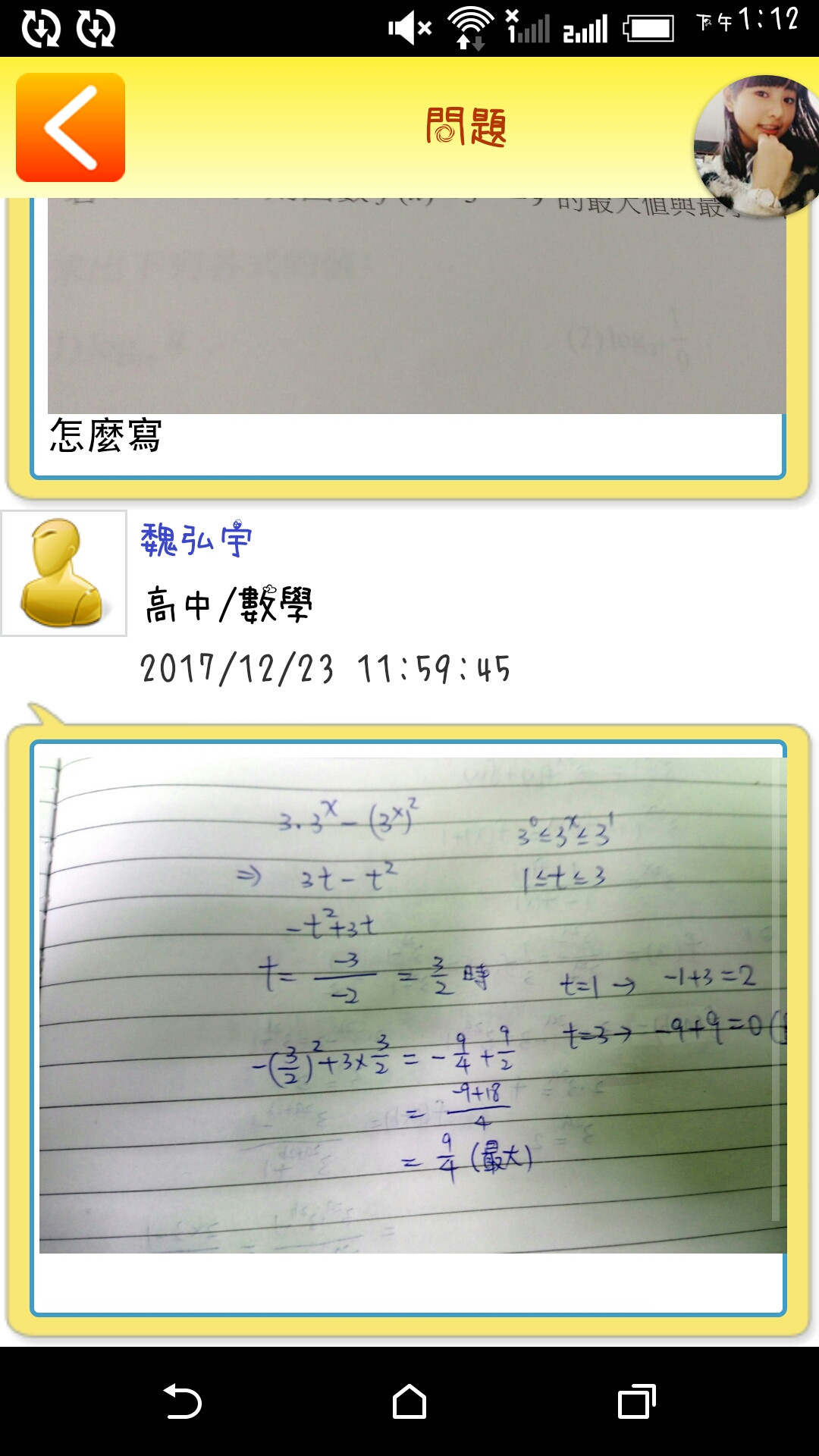819x1456 pixels.
Task: Go back using the system navigation bar
Action: (x=182, y=1401)
